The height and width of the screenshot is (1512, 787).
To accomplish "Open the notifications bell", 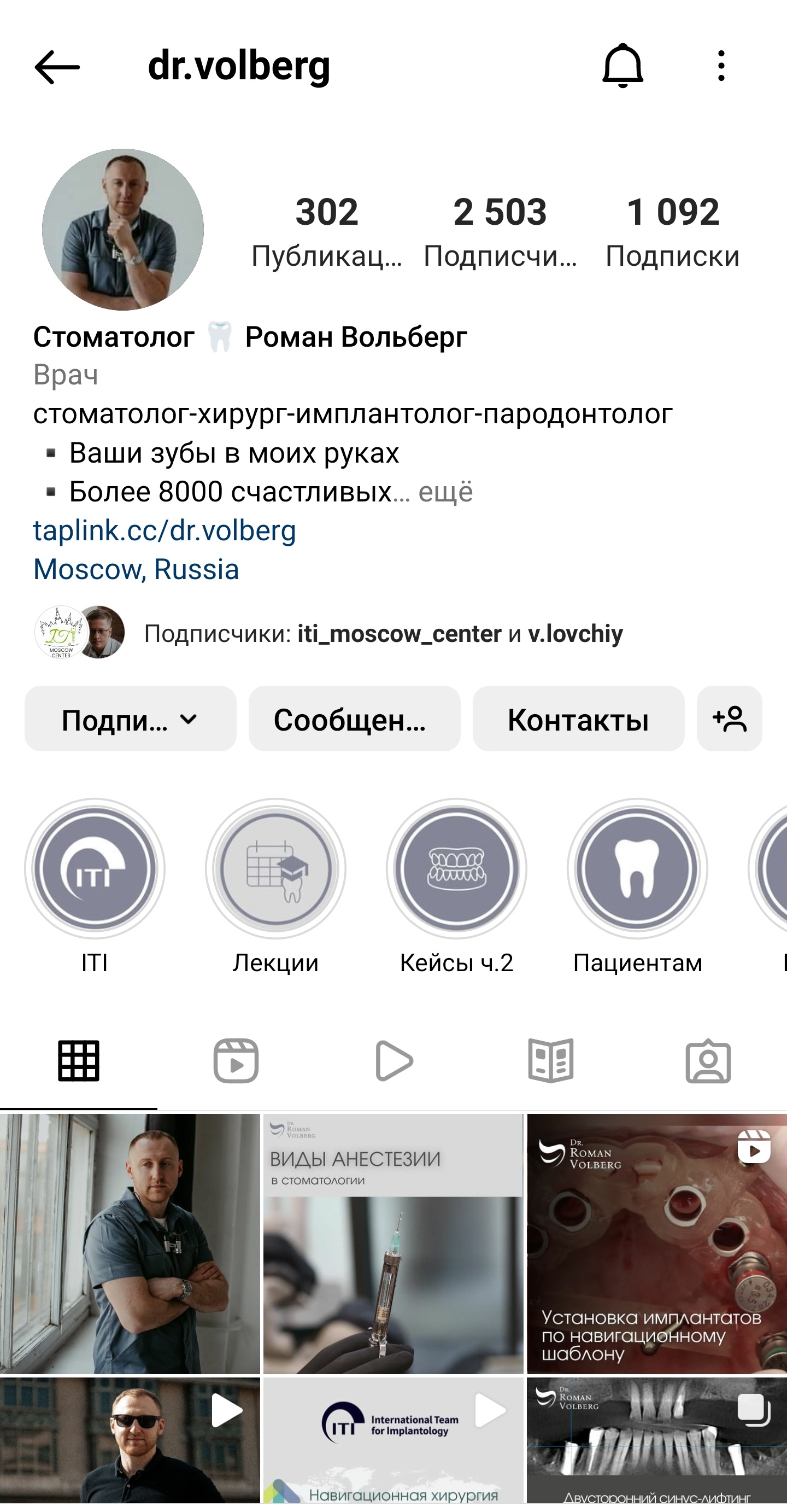I will pyautogui.click(x=623, y=66).
